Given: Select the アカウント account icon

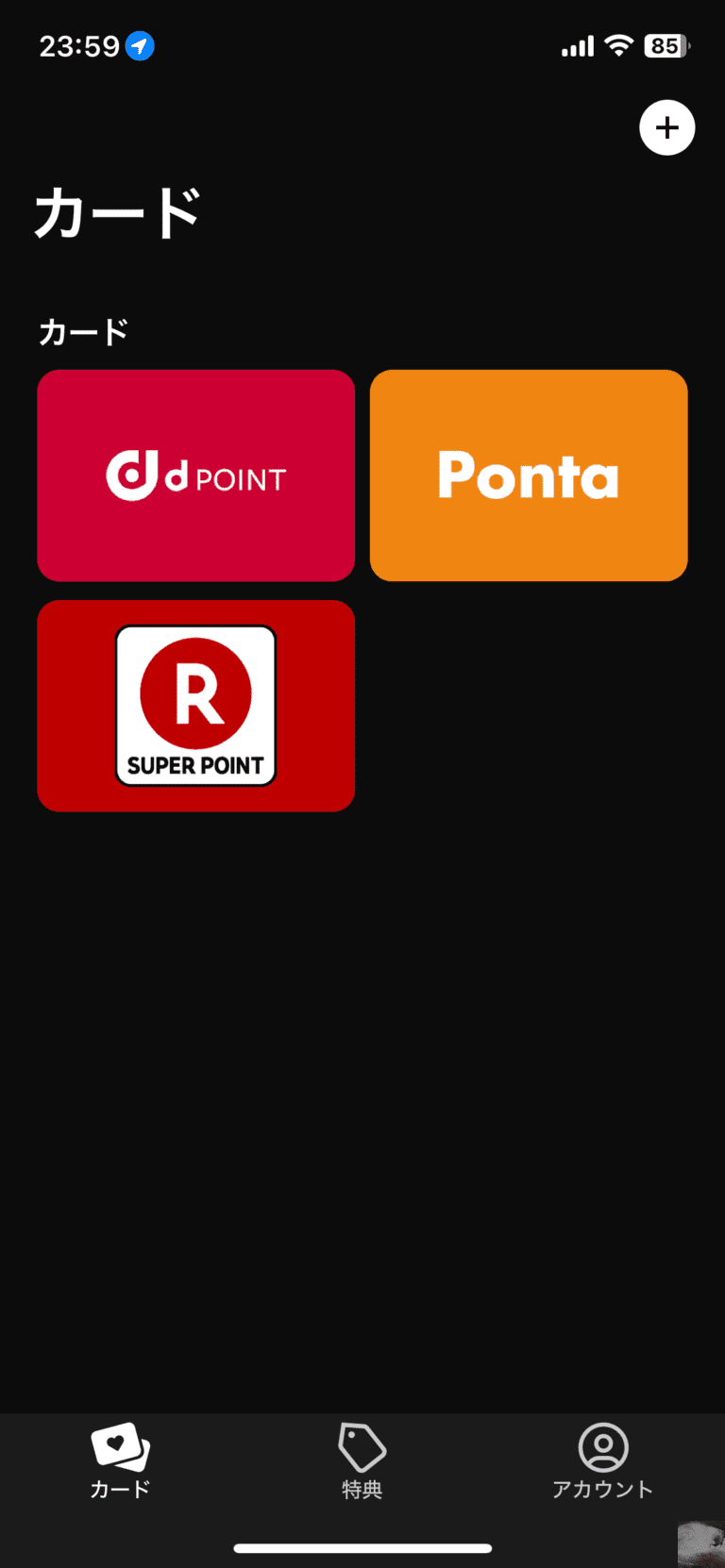Looking at the screenshot, I should click(602, 1447).
